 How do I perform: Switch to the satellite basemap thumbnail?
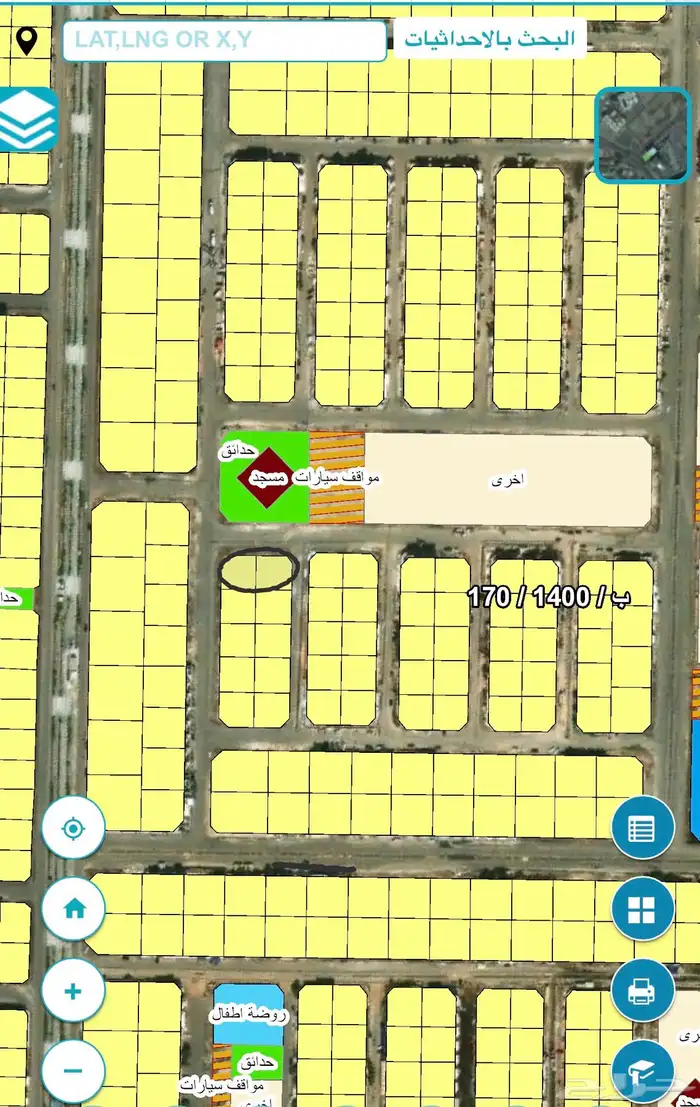pos(641,135)
